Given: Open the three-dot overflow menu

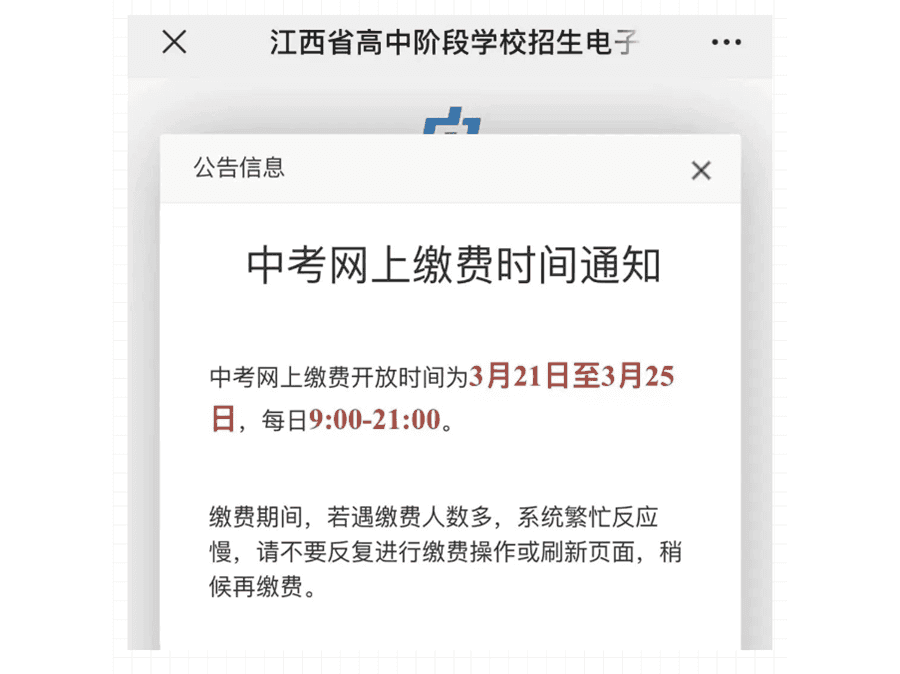Looking at the screenshot, I should pyautogui.click(x=727, y=42).
